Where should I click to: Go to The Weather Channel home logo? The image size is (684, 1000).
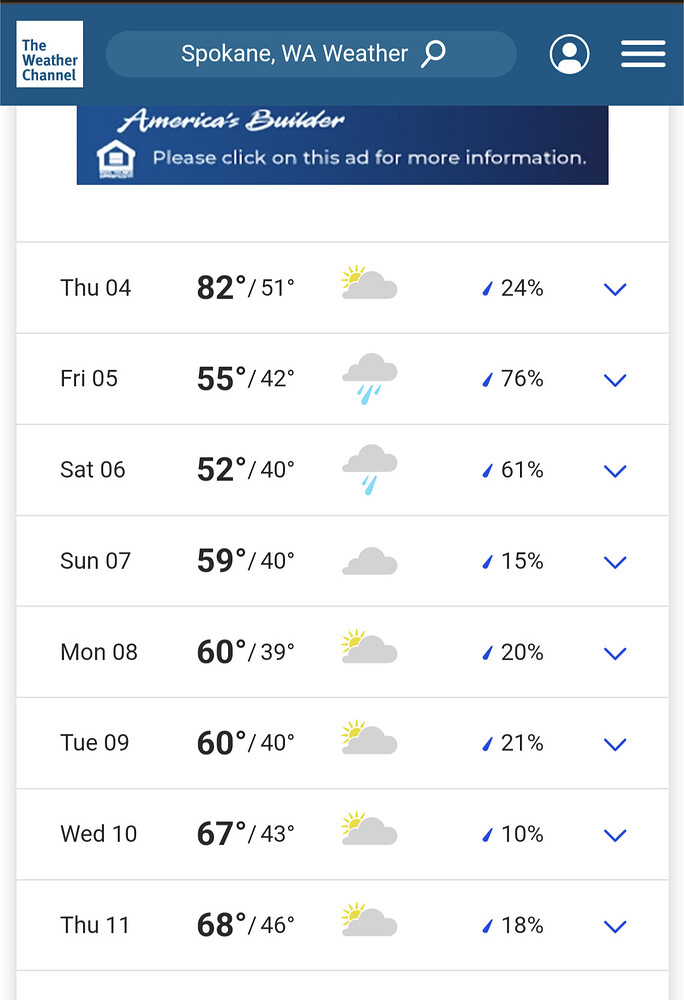[49, 54]
